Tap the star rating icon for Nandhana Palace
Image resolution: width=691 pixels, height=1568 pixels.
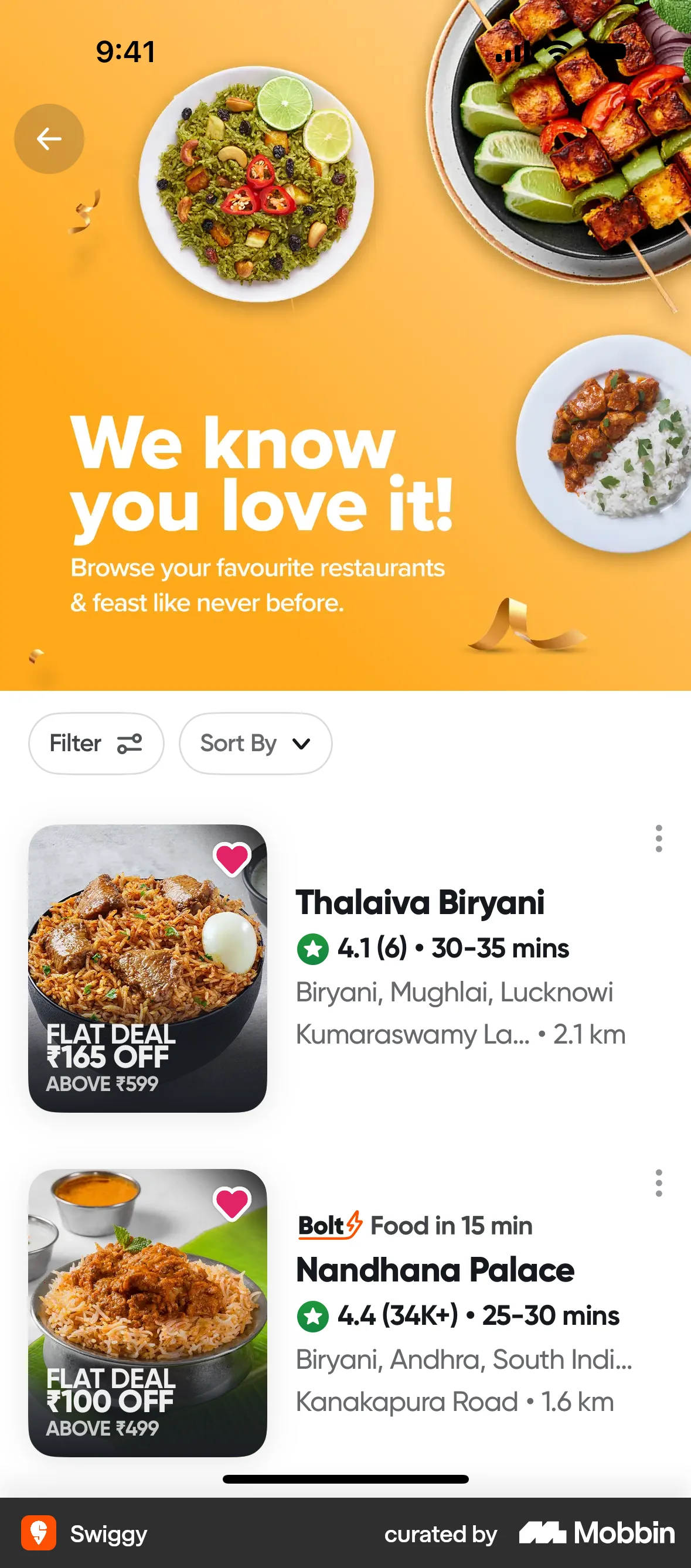click(x=312, y=1315)
